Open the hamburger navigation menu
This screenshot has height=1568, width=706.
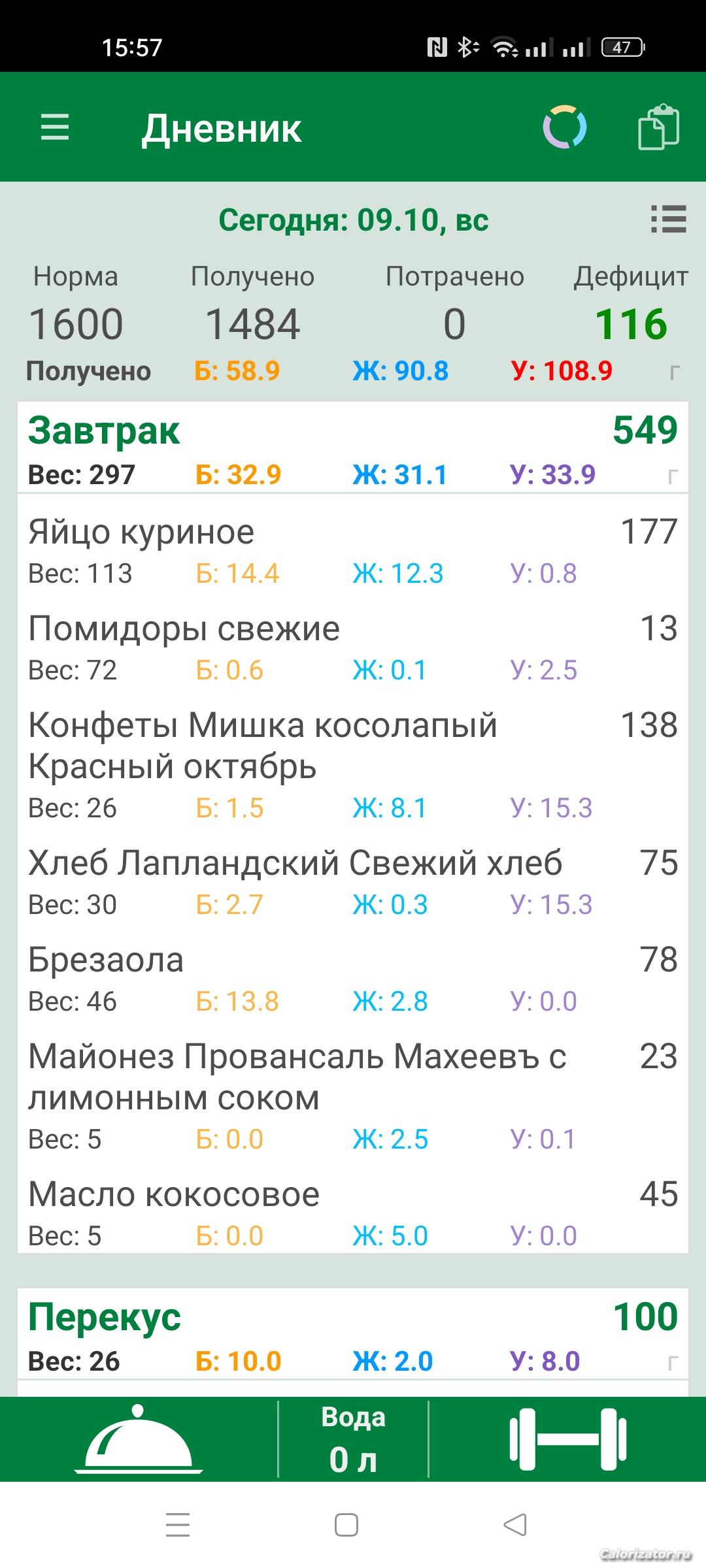(55, 127)
